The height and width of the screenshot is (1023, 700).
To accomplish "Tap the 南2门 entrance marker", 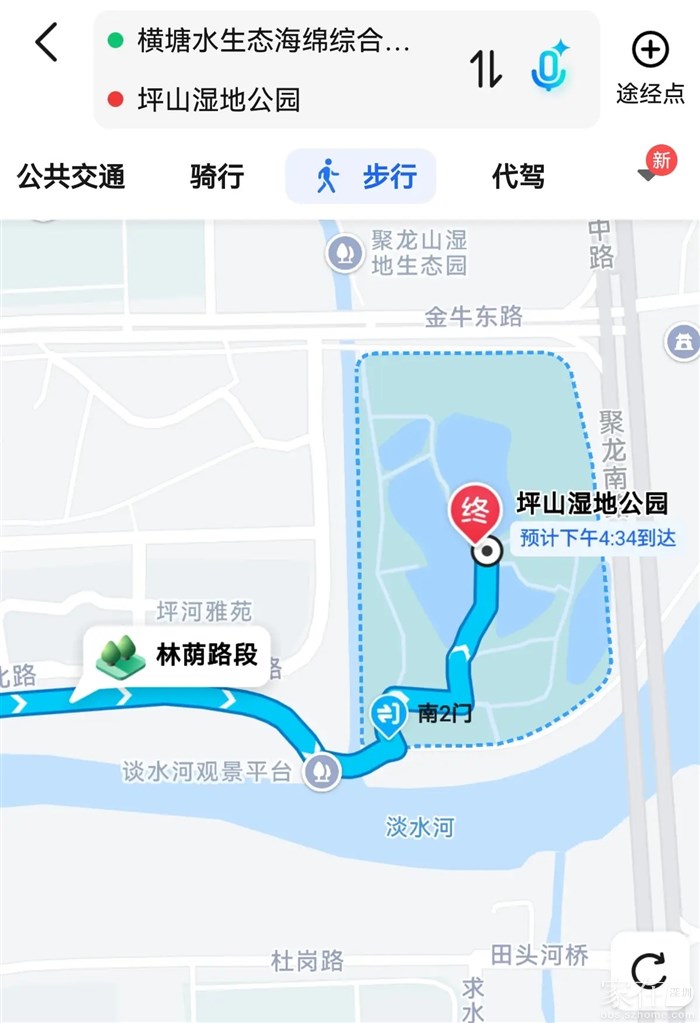I will (x=388, y=714).
